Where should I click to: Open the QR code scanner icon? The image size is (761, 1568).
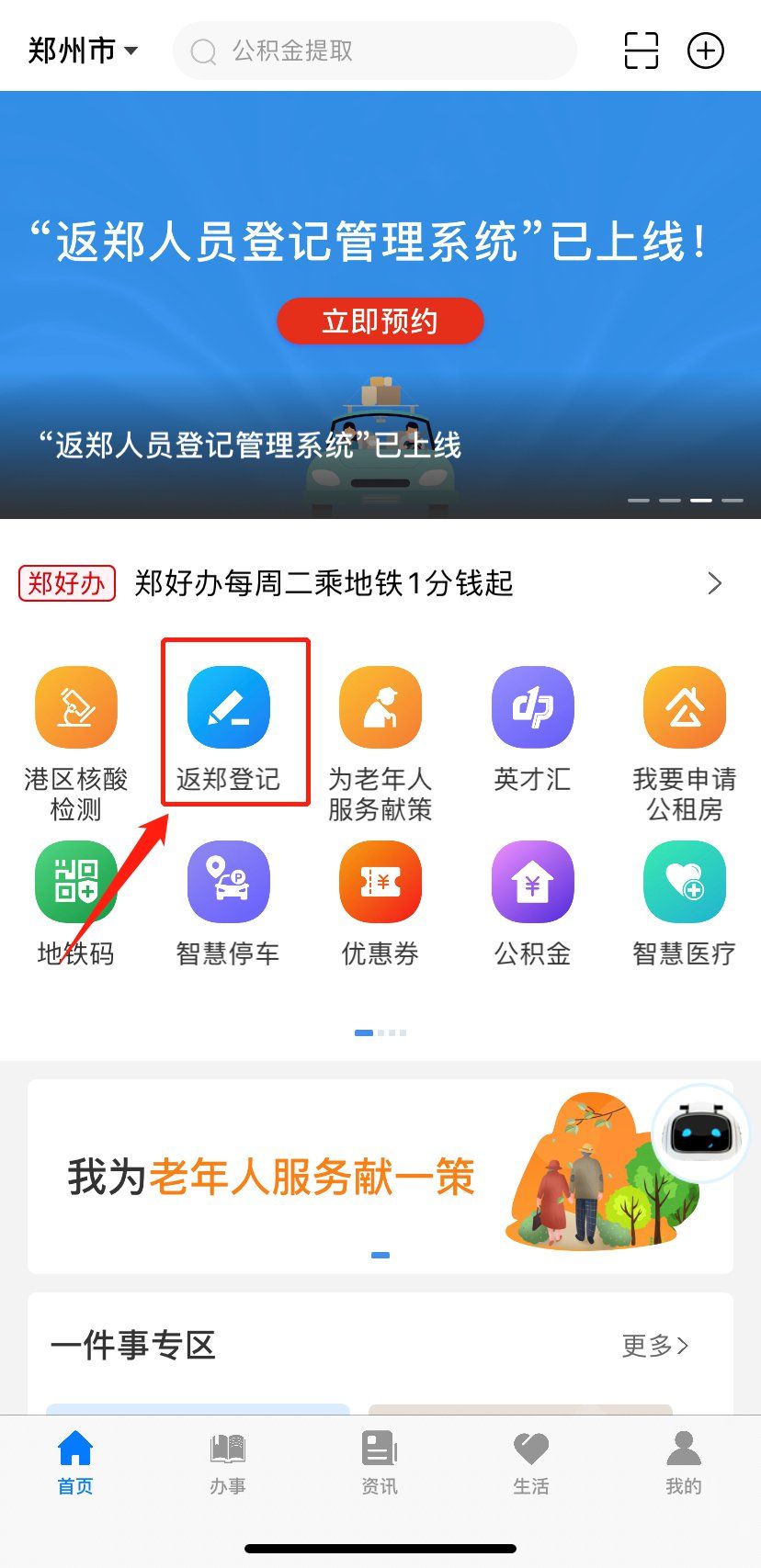(x=641, y=51)
